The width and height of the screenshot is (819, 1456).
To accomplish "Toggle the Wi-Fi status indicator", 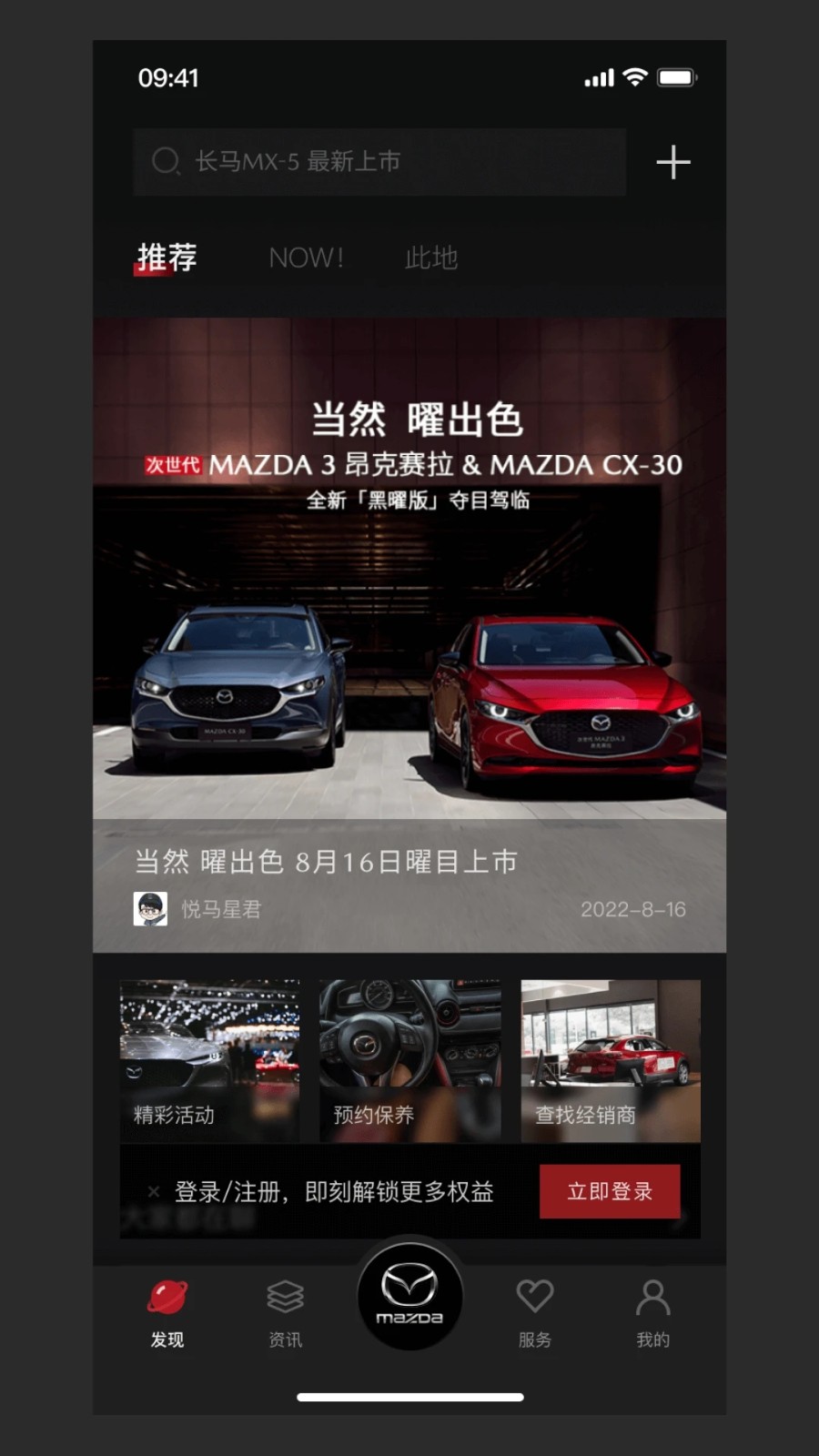I will pos(637,77).
